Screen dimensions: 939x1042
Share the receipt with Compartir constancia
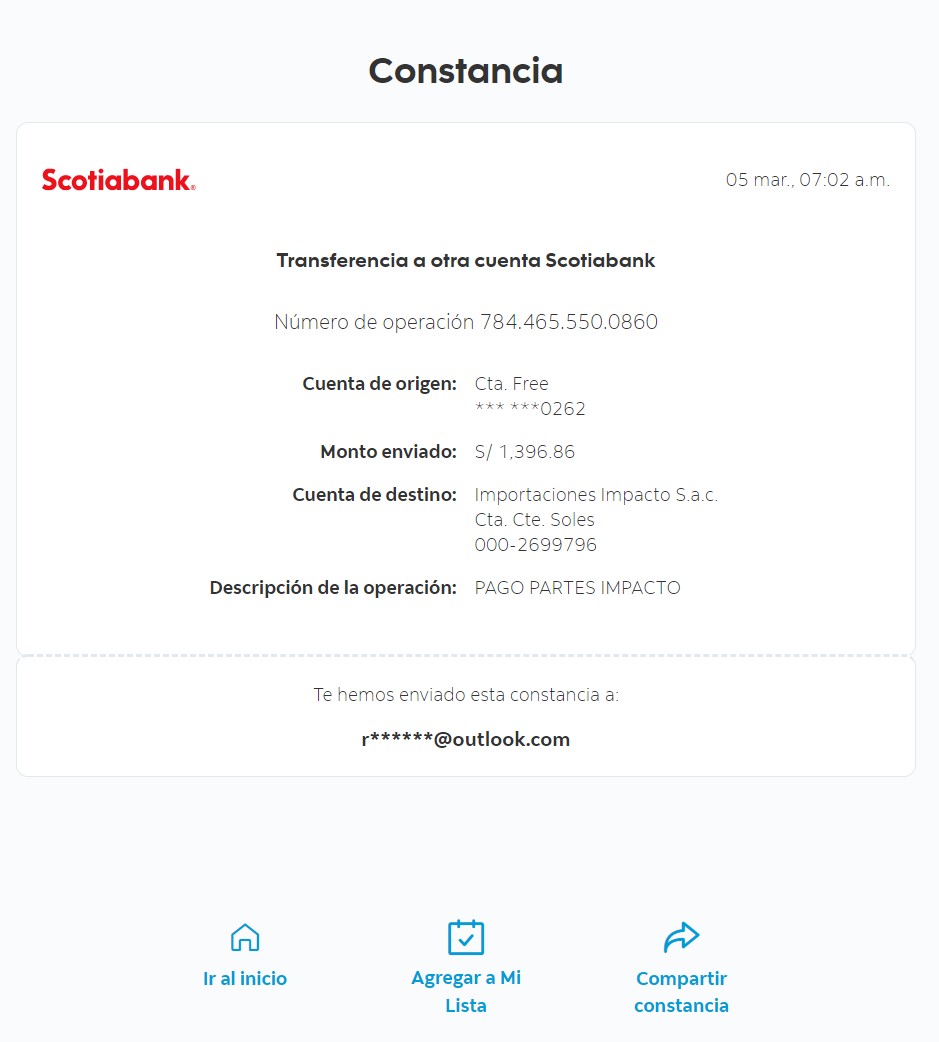[x=681, y=965]
